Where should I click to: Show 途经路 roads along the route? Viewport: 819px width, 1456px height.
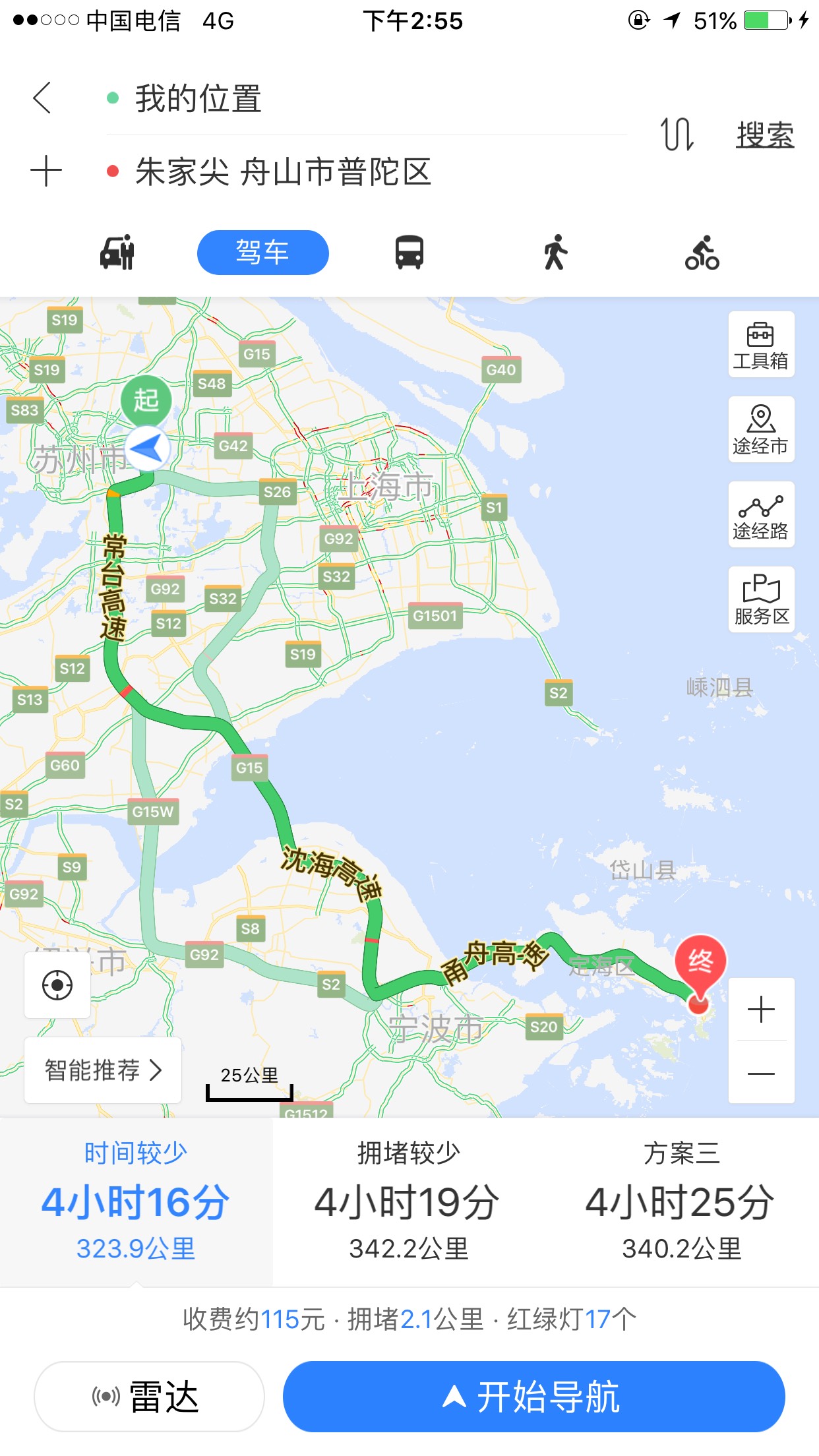(x=761, y=514)
